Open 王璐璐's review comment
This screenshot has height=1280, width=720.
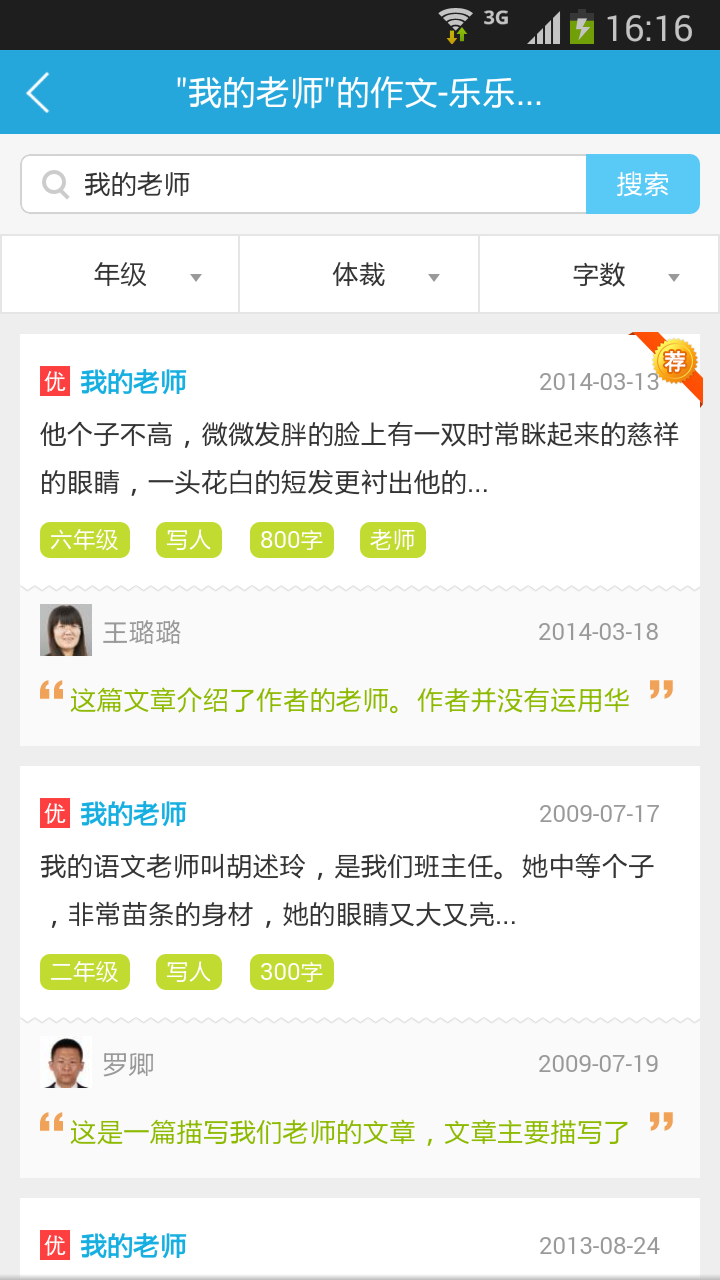350,700
